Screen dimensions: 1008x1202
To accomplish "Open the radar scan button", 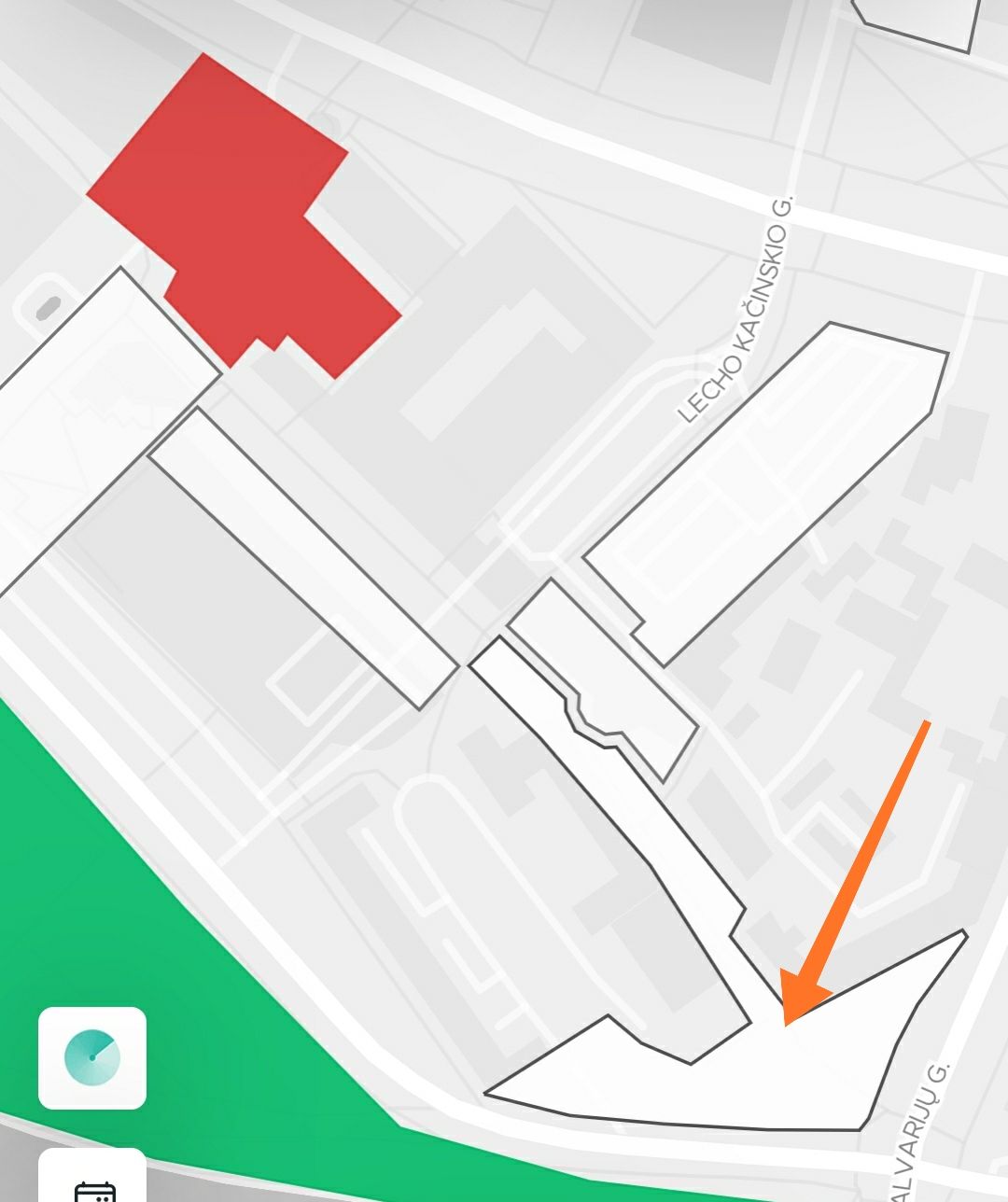I will (x=91, y=1057).
